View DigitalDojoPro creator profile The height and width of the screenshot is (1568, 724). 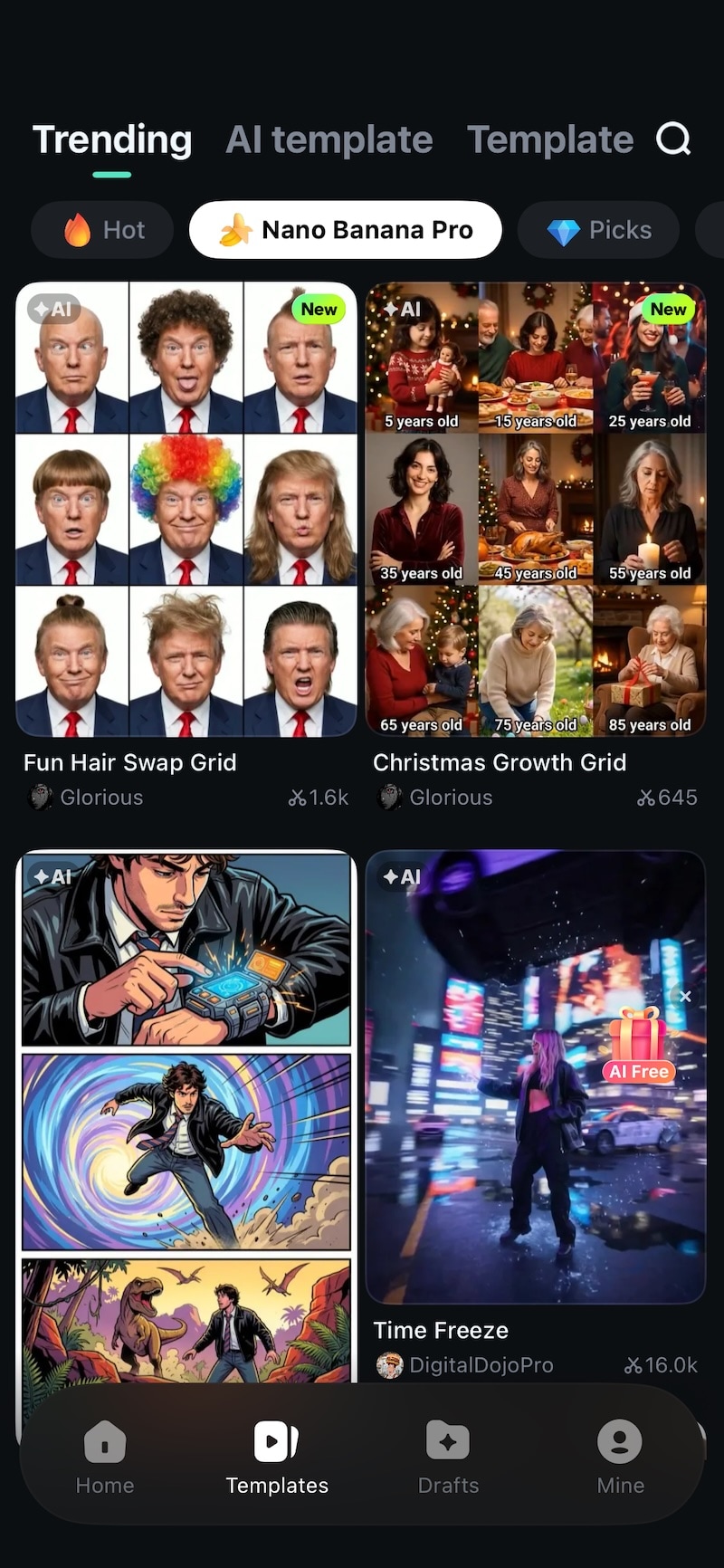pos(480,1365)
